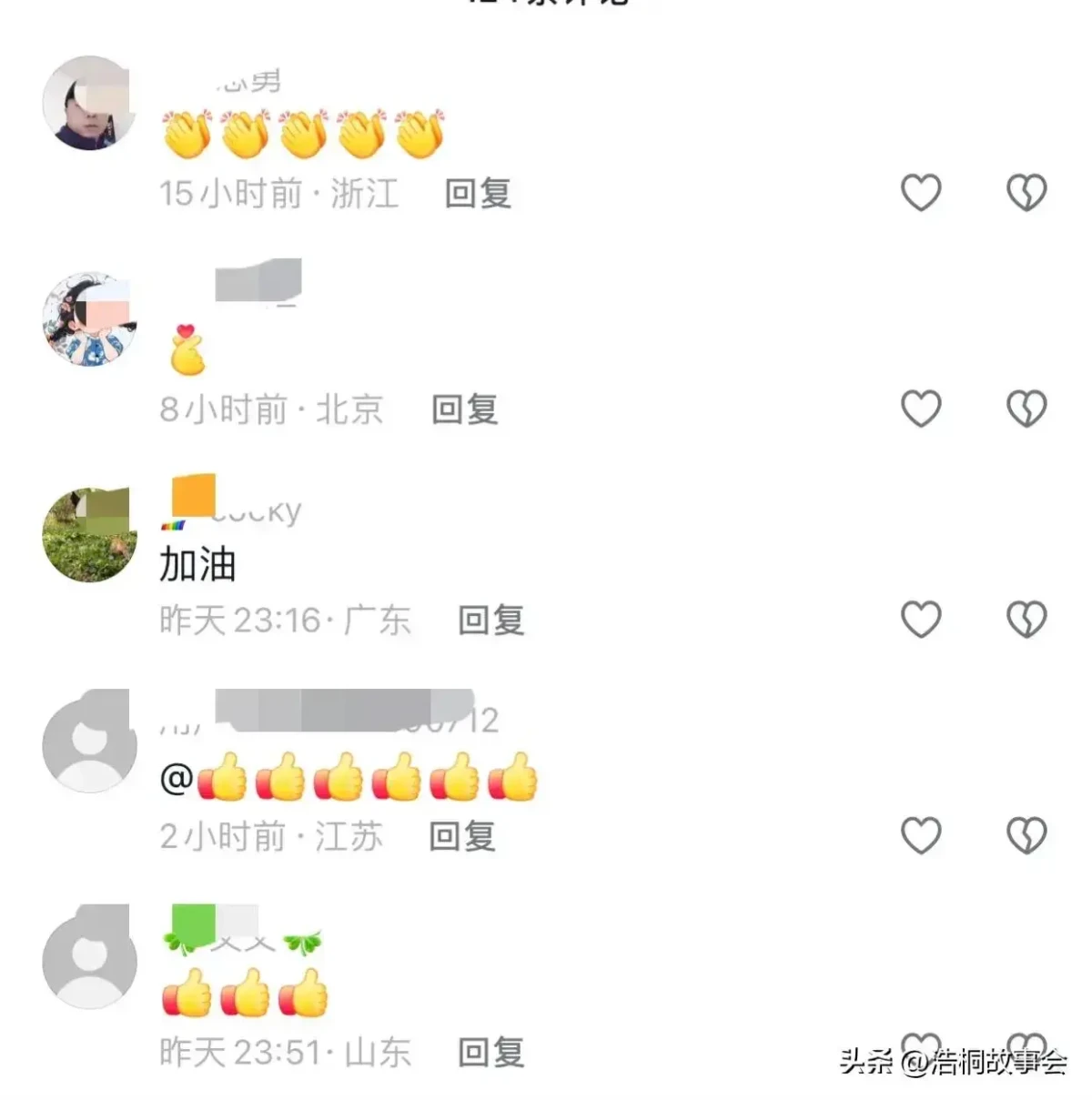Open default avatar of the 江苏 commenter
Screen dimensions: 1092x1100
tap(89, 746)
